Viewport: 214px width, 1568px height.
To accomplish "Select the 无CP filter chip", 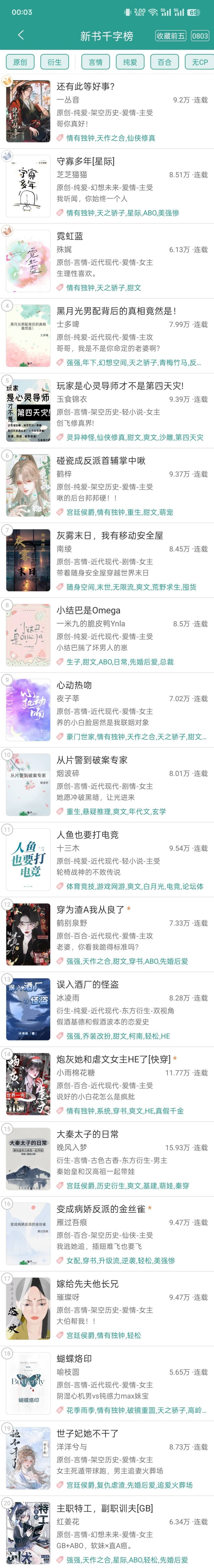I will 199,62.
